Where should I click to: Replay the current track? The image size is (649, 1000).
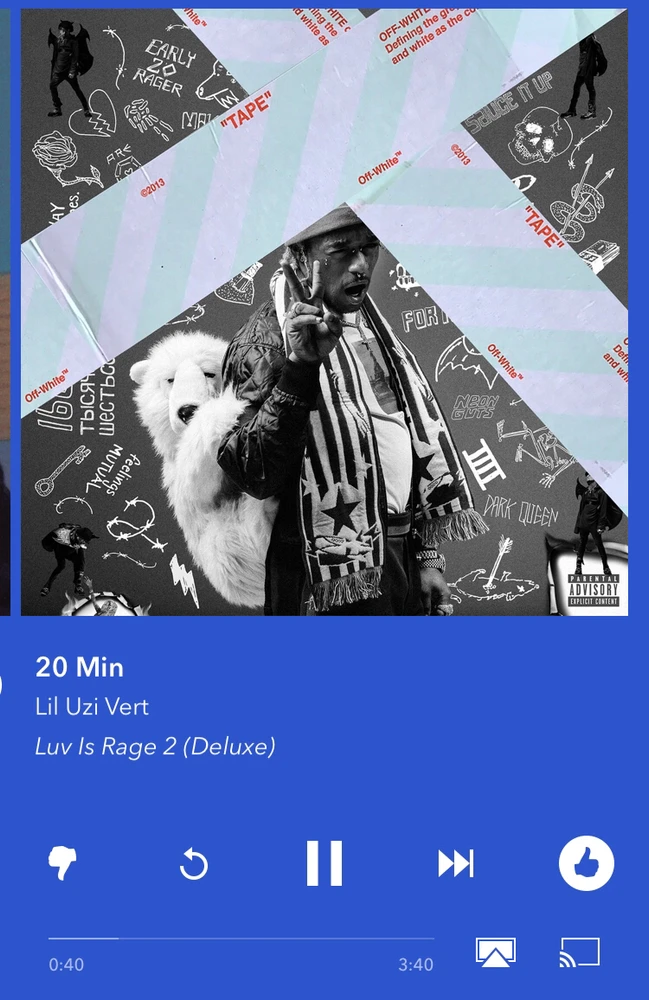coord(193,864)
